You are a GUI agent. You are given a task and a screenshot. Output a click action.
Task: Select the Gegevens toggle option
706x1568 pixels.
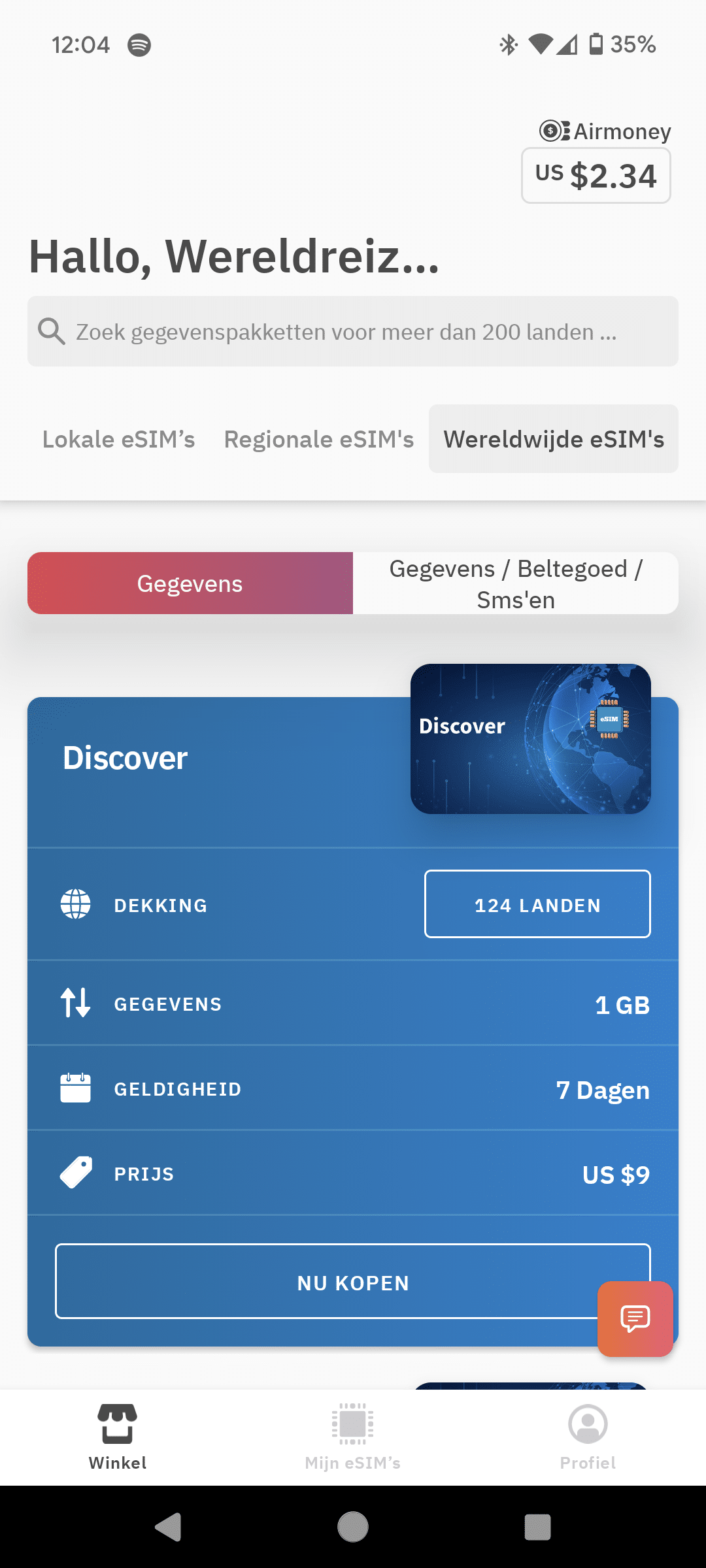[x=190, y=583]
